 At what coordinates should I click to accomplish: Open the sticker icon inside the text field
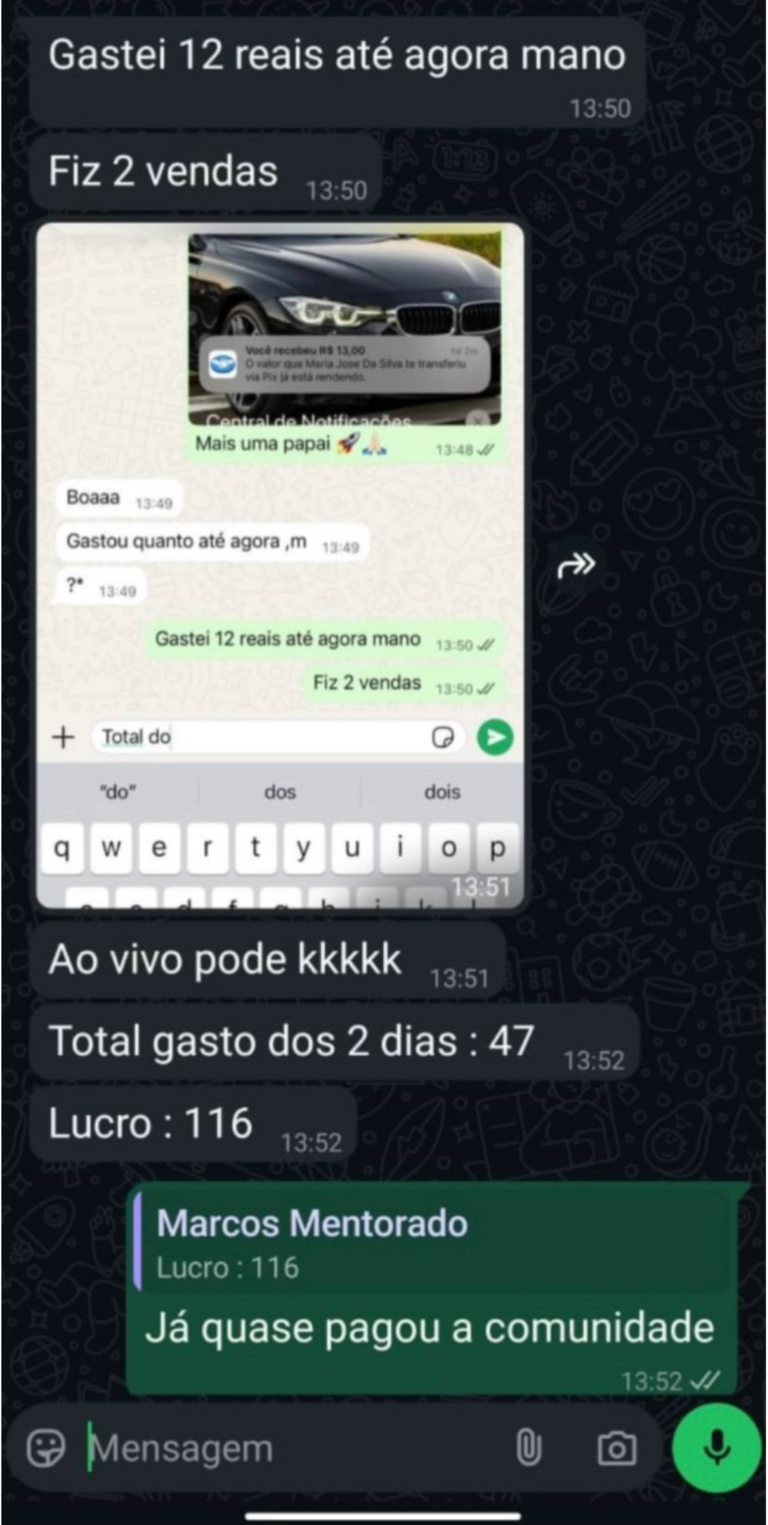point(440,737)
